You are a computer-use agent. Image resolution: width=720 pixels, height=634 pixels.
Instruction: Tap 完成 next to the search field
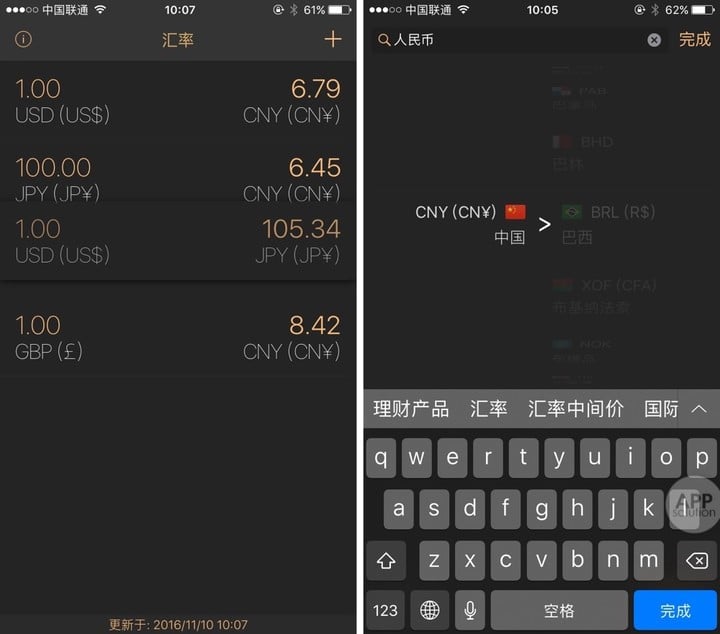[695, 40]
